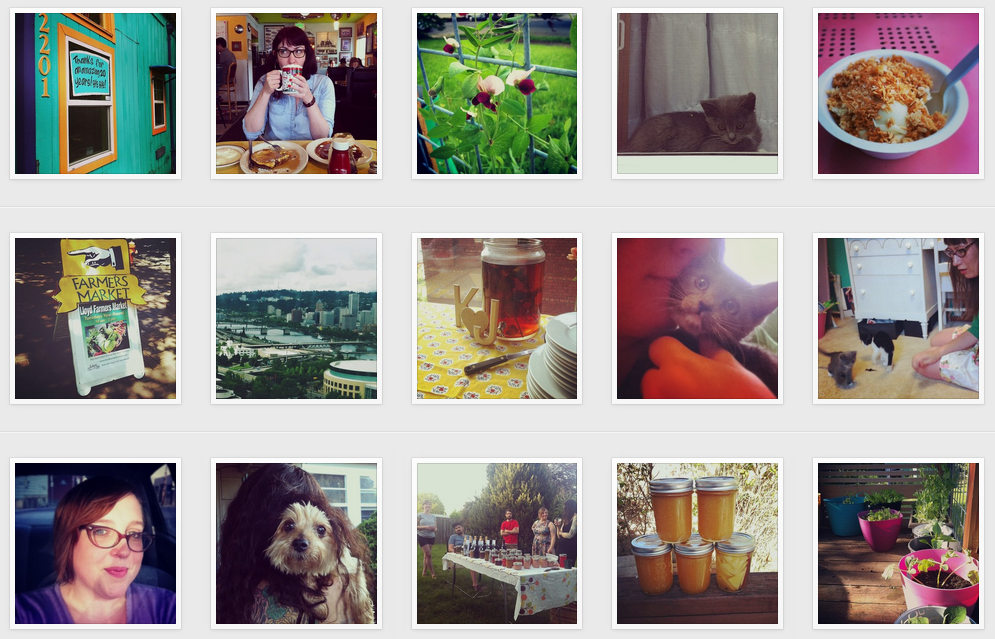995x639 pixels.
Task: Open the turquoise building photo with orange window
Action: [95, 94]
